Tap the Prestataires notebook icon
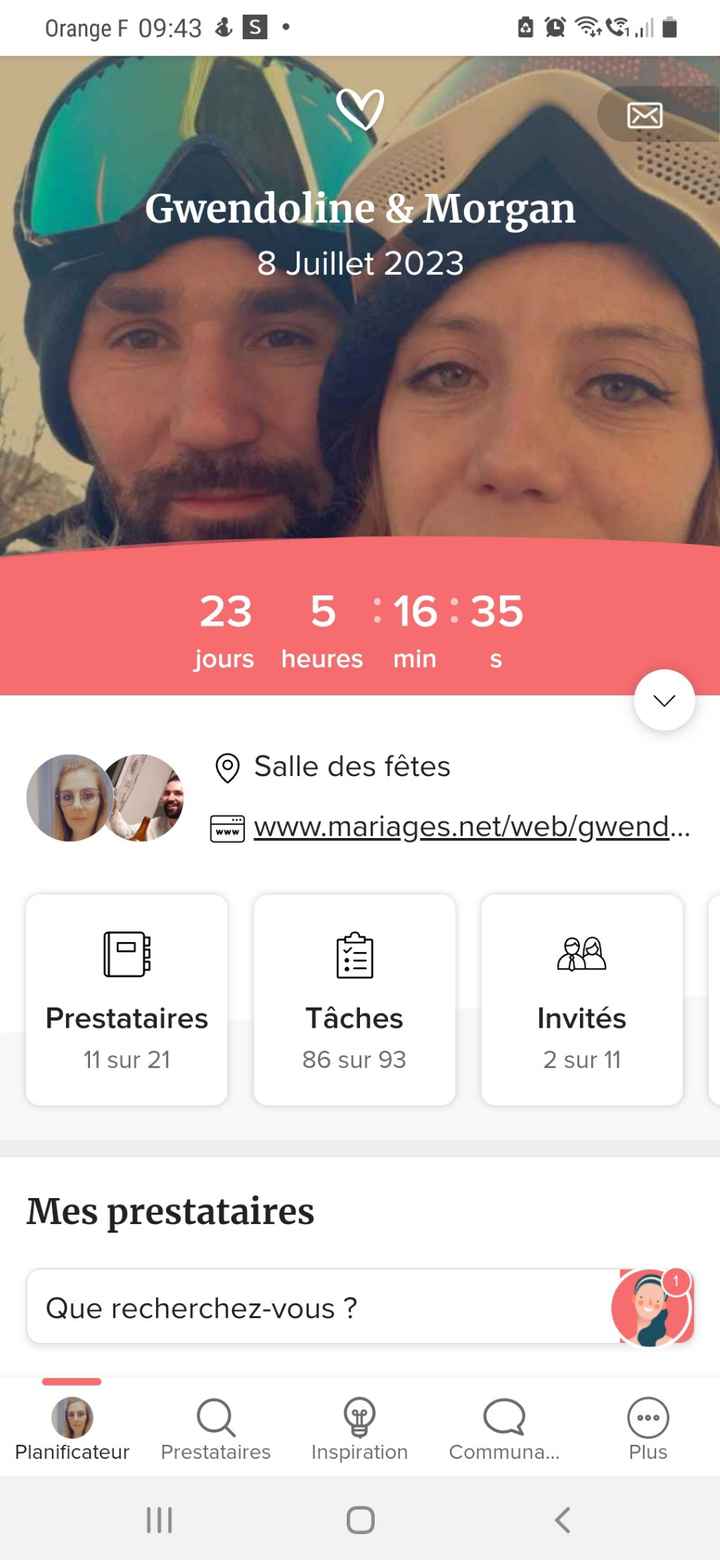 126,954
